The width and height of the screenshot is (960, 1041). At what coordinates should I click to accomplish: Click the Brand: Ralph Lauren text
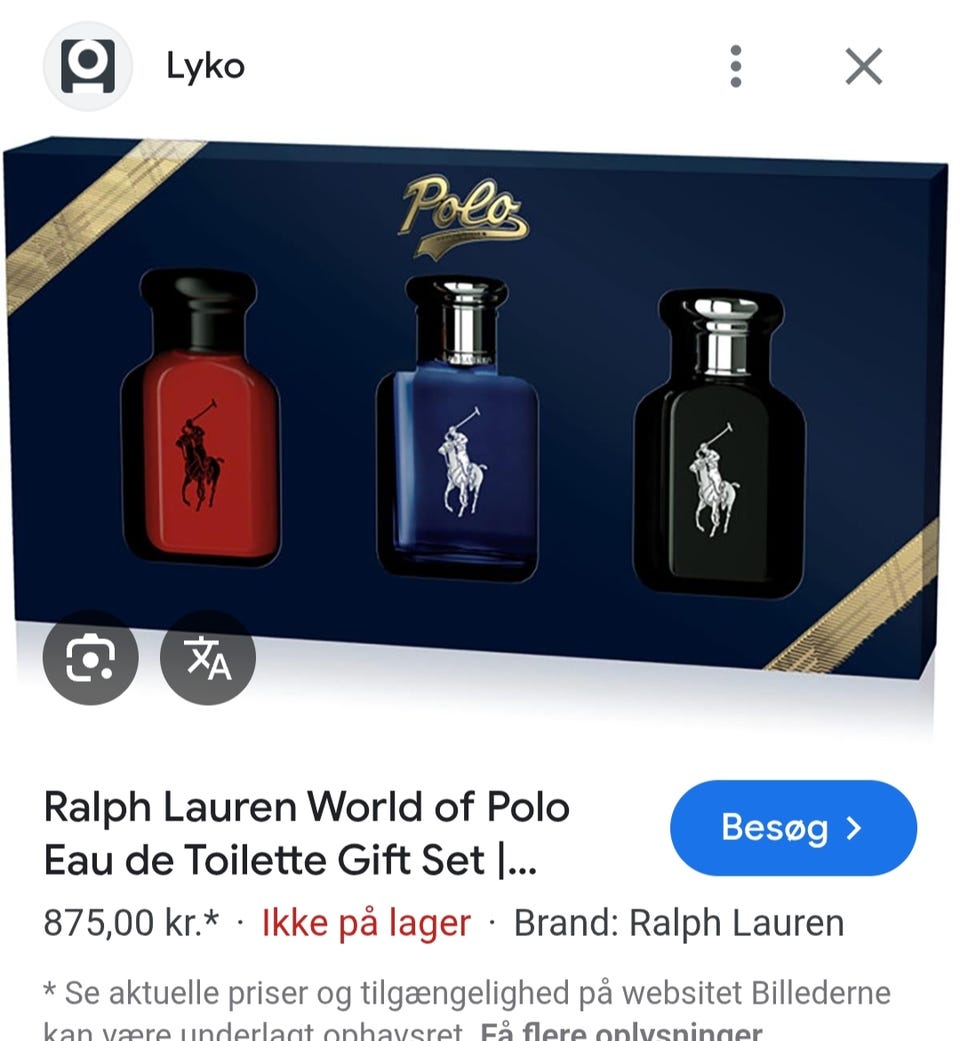678,922
